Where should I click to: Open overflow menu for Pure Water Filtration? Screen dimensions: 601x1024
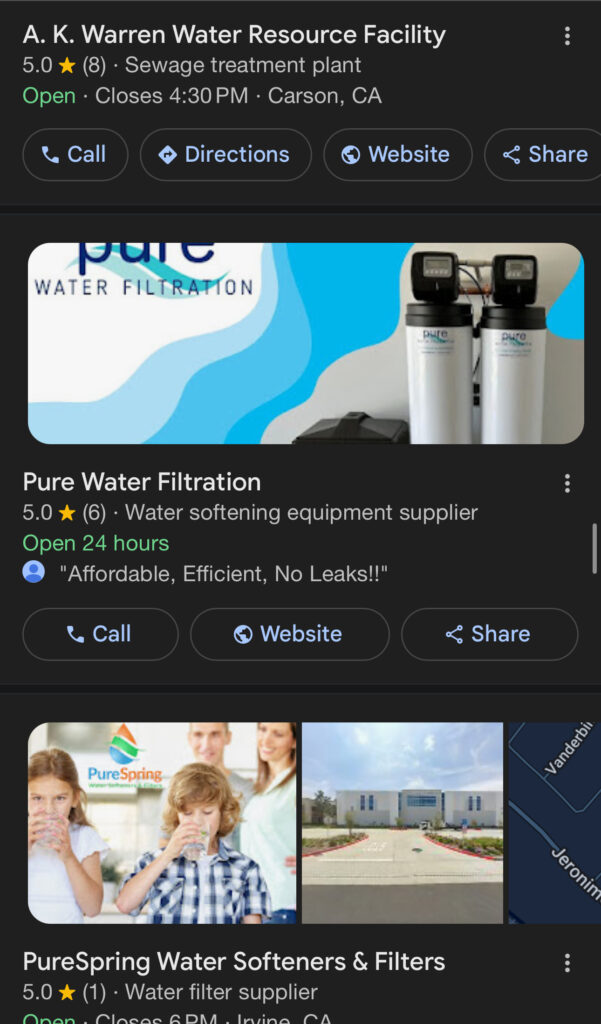pos(567,484)
